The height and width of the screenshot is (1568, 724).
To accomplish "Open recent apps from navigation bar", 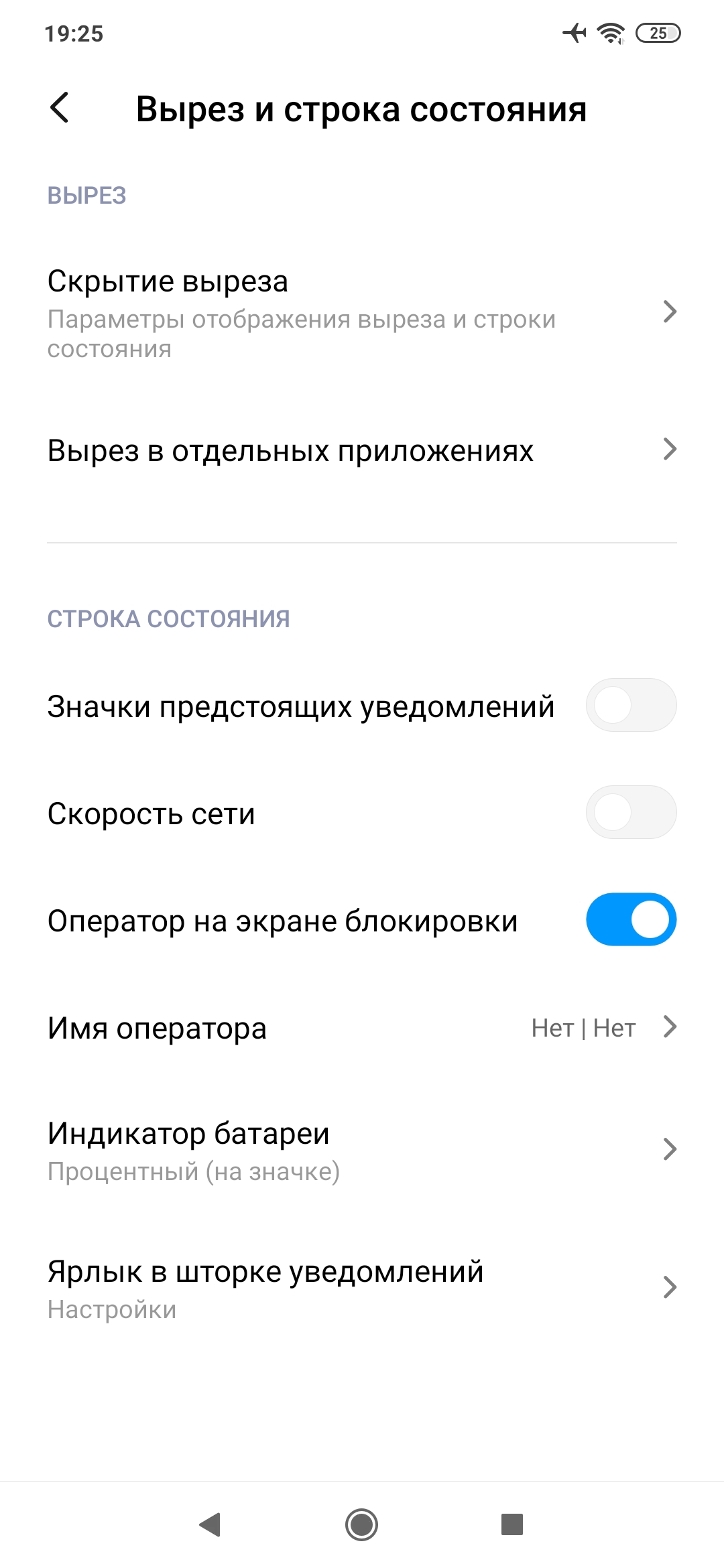I will 512,1525.
